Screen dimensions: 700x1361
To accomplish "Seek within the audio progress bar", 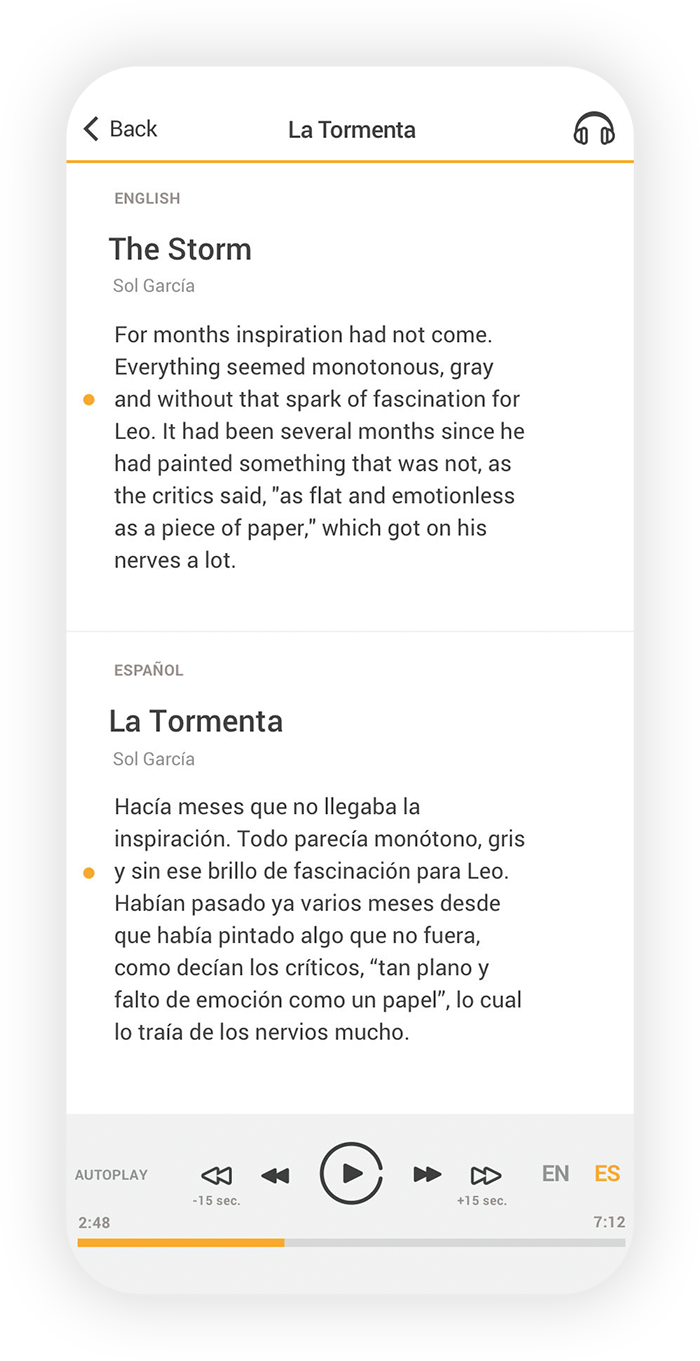I will click(x=351, y=1243).
